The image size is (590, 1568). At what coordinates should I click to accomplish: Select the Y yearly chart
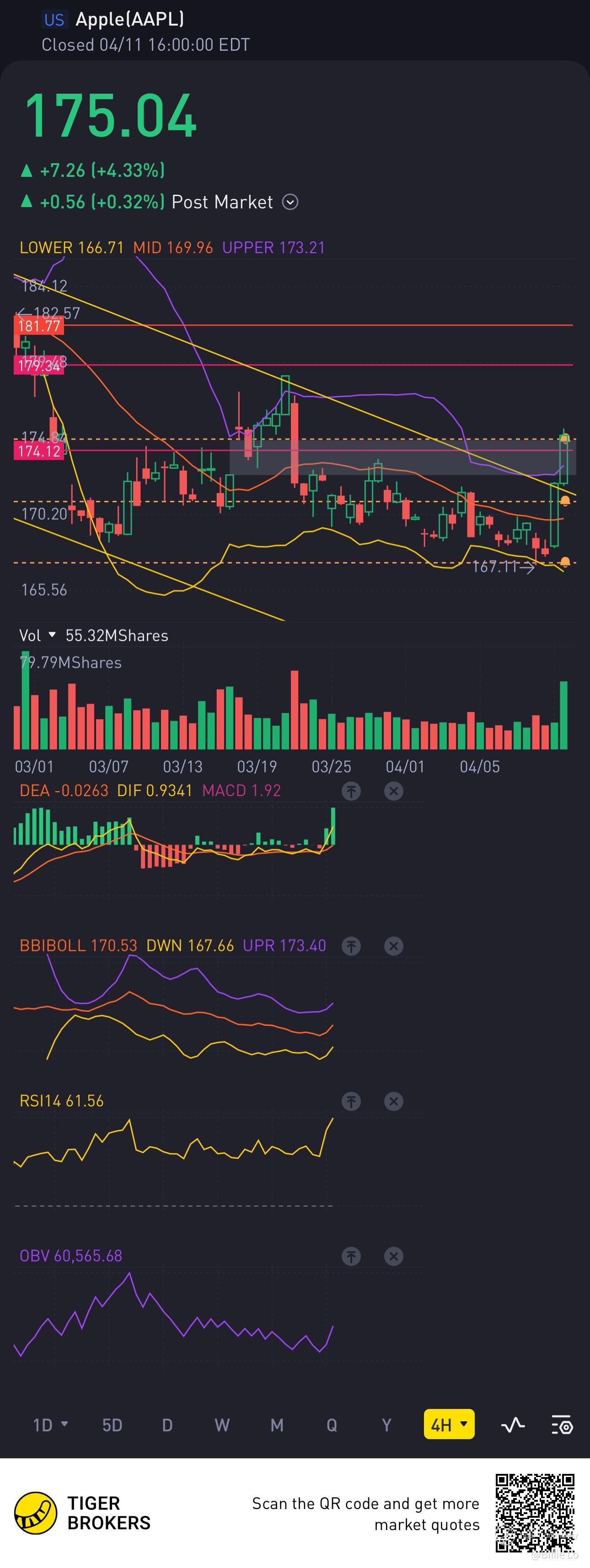[386, 1425]
